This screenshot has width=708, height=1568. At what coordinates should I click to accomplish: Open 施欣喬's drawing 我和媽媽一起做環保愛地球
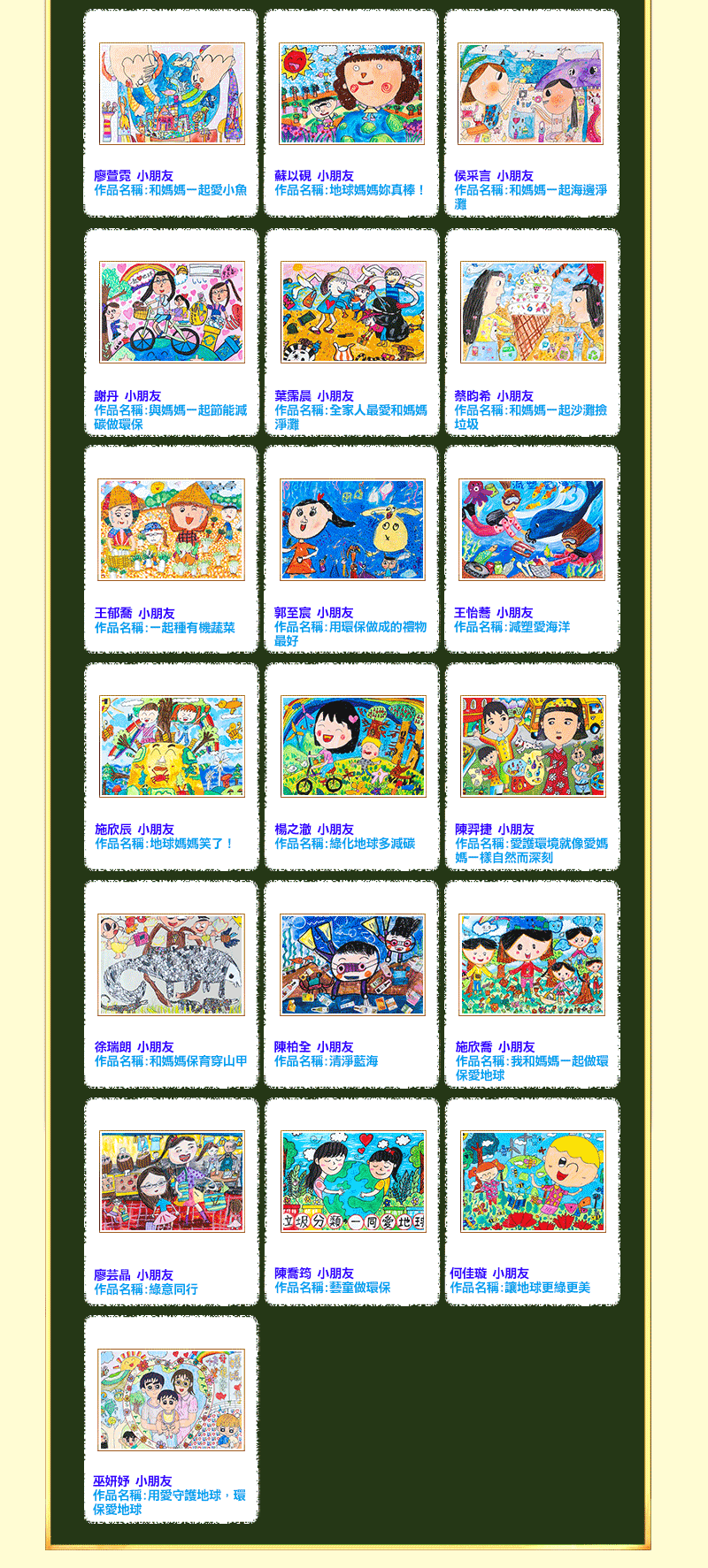tap(532, 965)
